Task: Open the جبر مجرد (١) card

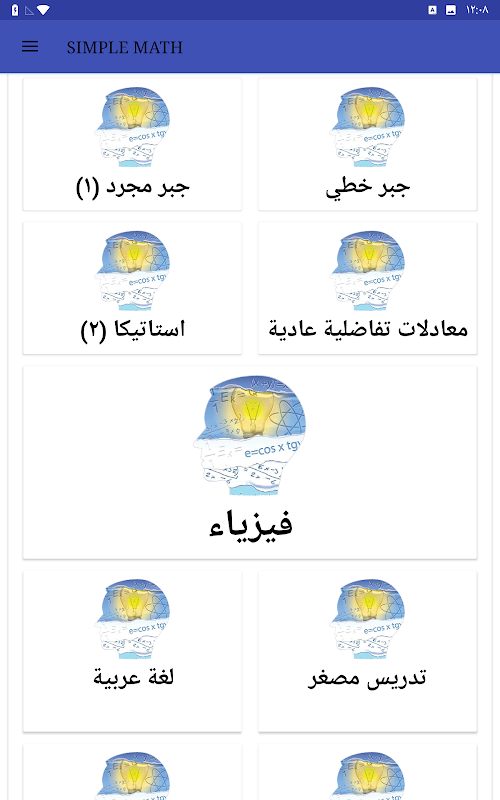Action: tap(133, 144)
